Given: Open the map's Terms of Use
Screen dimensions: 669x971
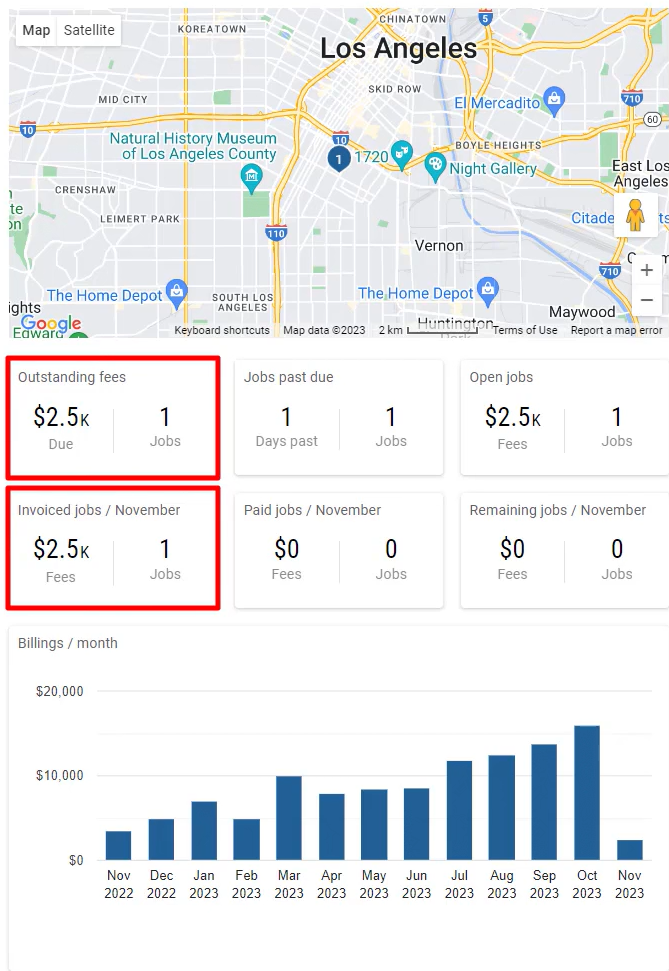Looking at the screenshot, I should [525, 330].
